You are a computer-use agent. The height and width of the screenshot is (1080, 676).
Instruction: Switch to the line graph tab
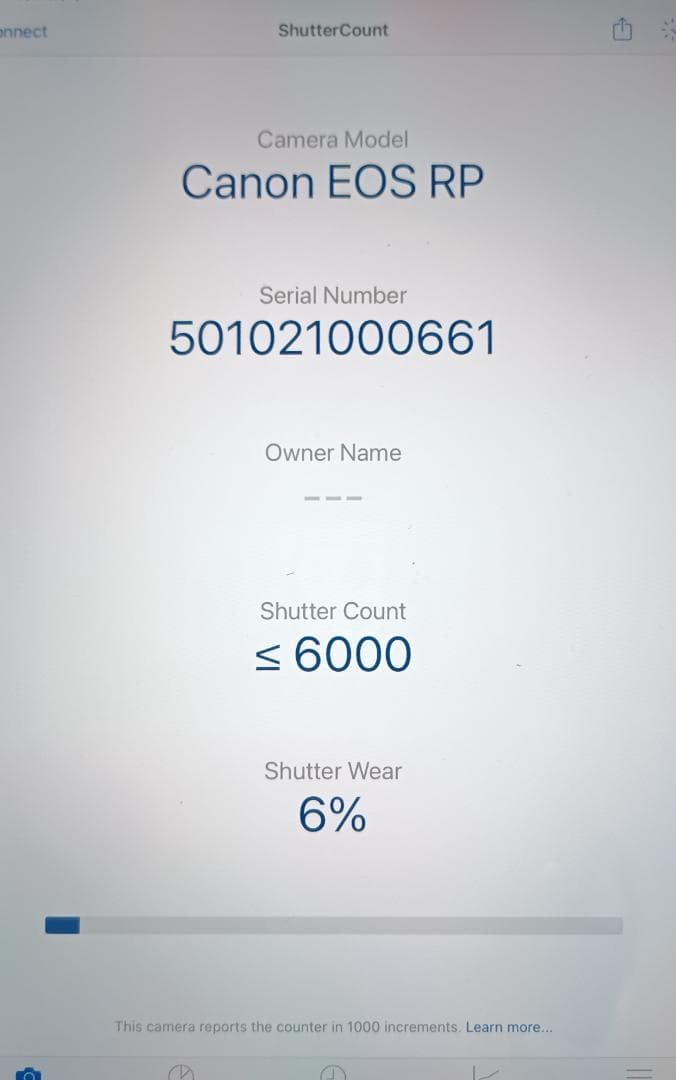pyautogui.click(x=485, y=1073)
